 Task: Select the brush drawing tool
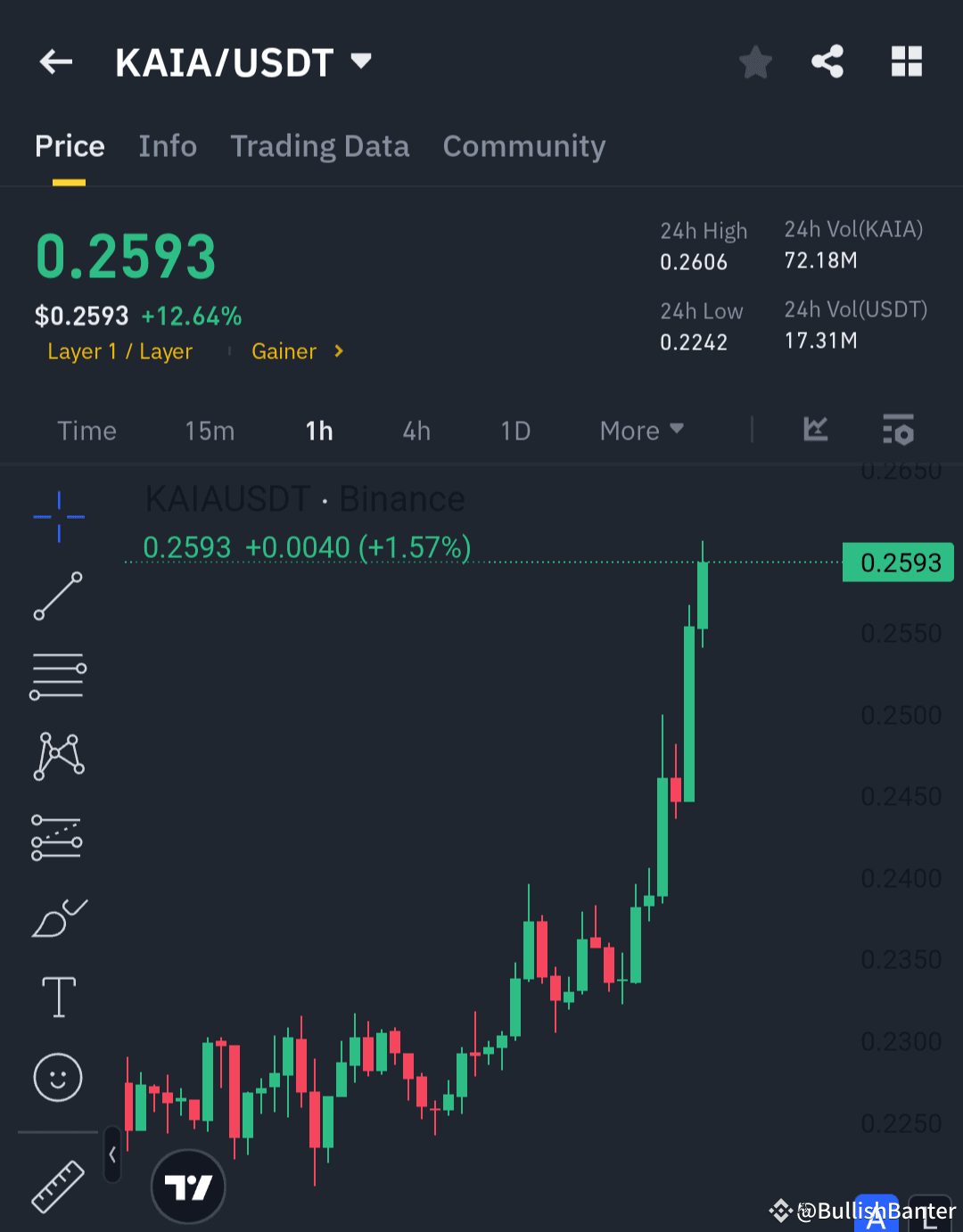[58, 918]
